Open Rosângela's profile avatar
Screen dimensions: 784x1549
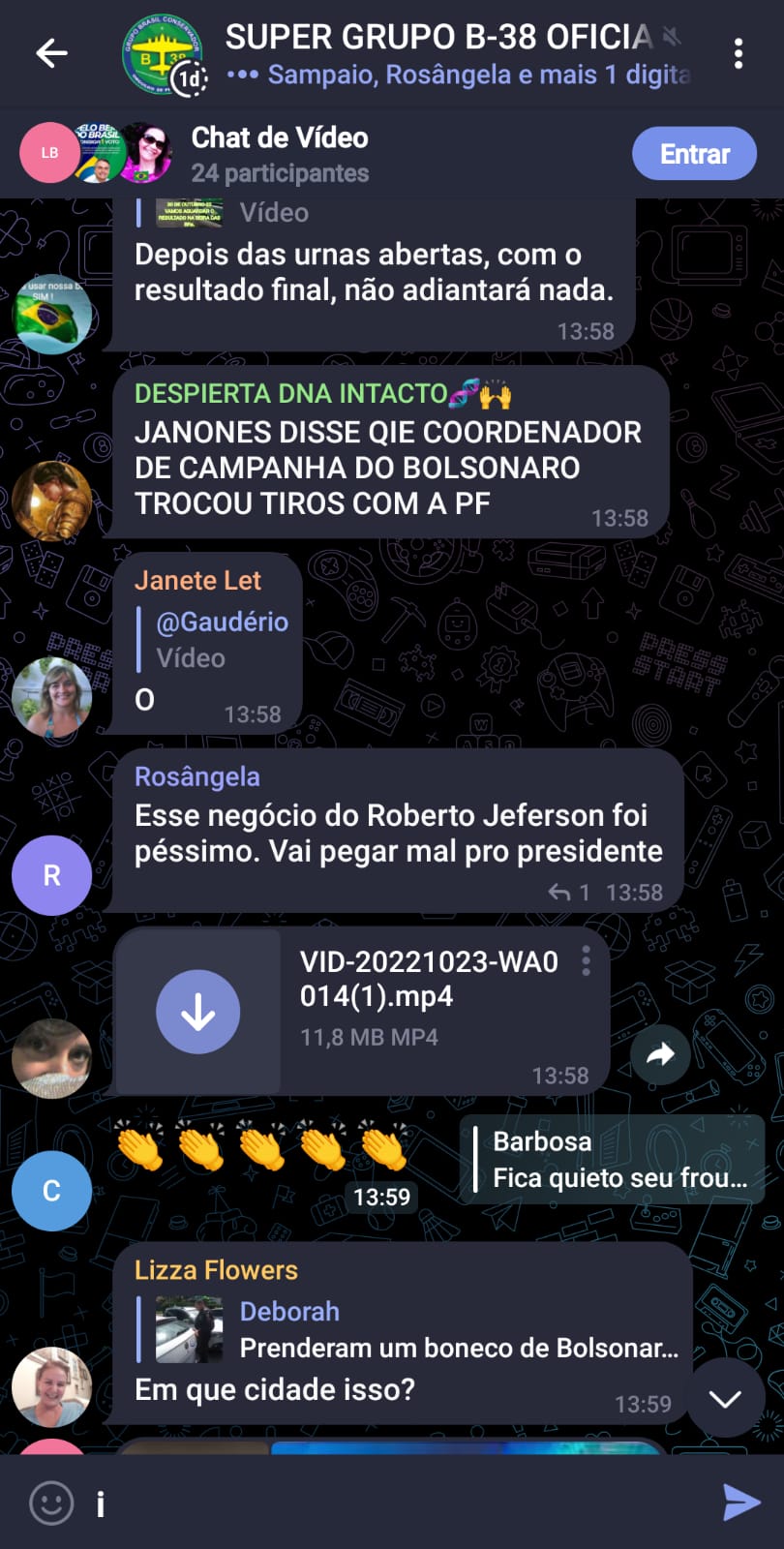tap(51, 875)
